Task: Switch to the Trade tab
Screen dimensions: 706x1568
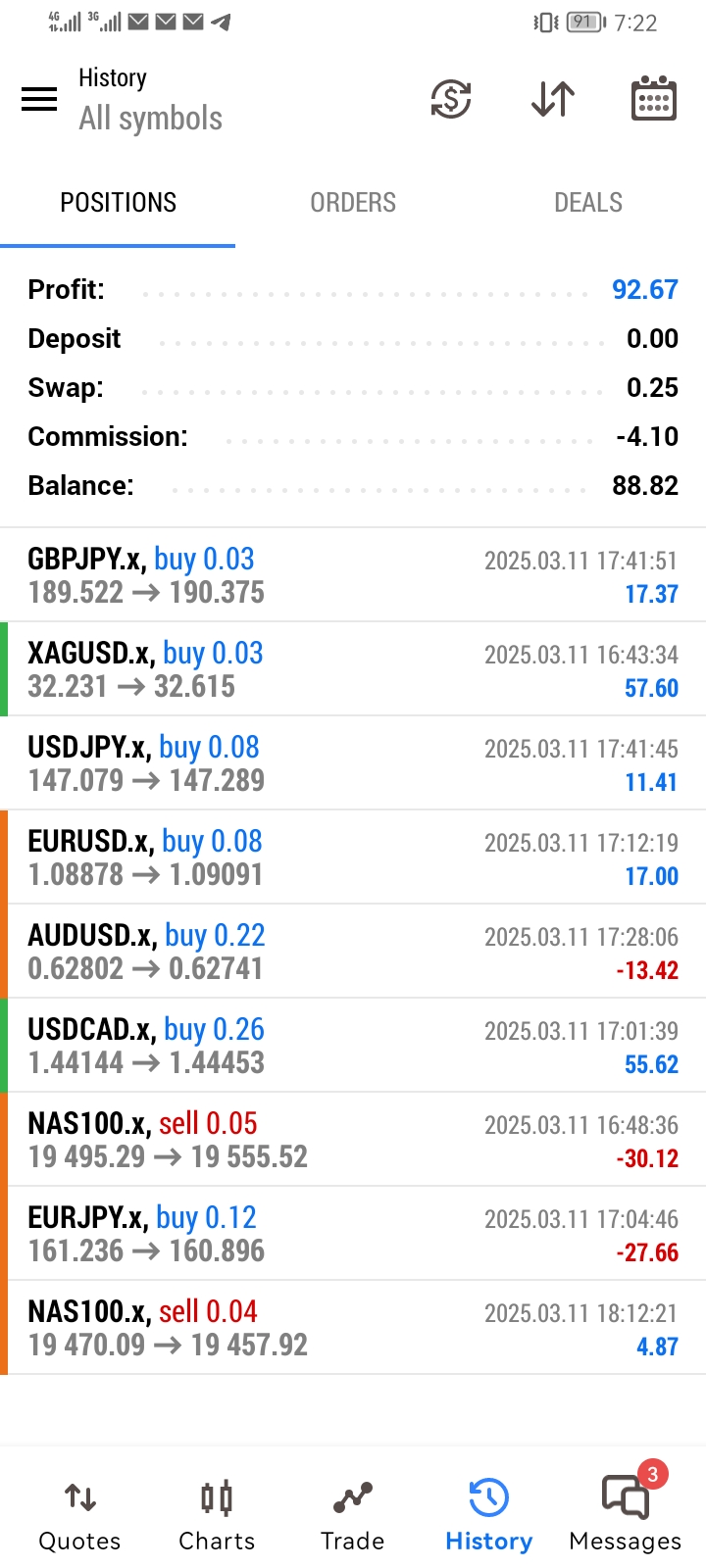Action: (x=352, y=1516)
